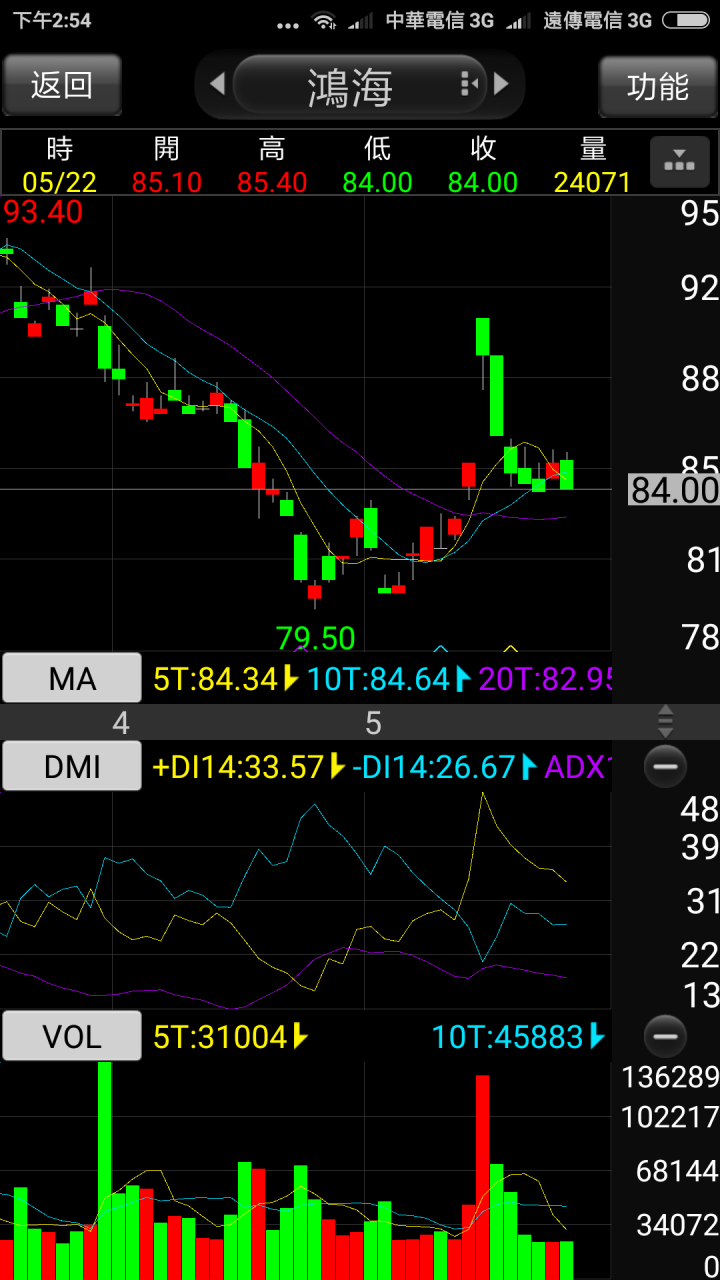Screen dimensions: 720x1280
Task: Change the MA indicator setting
Action: [72, 679]
